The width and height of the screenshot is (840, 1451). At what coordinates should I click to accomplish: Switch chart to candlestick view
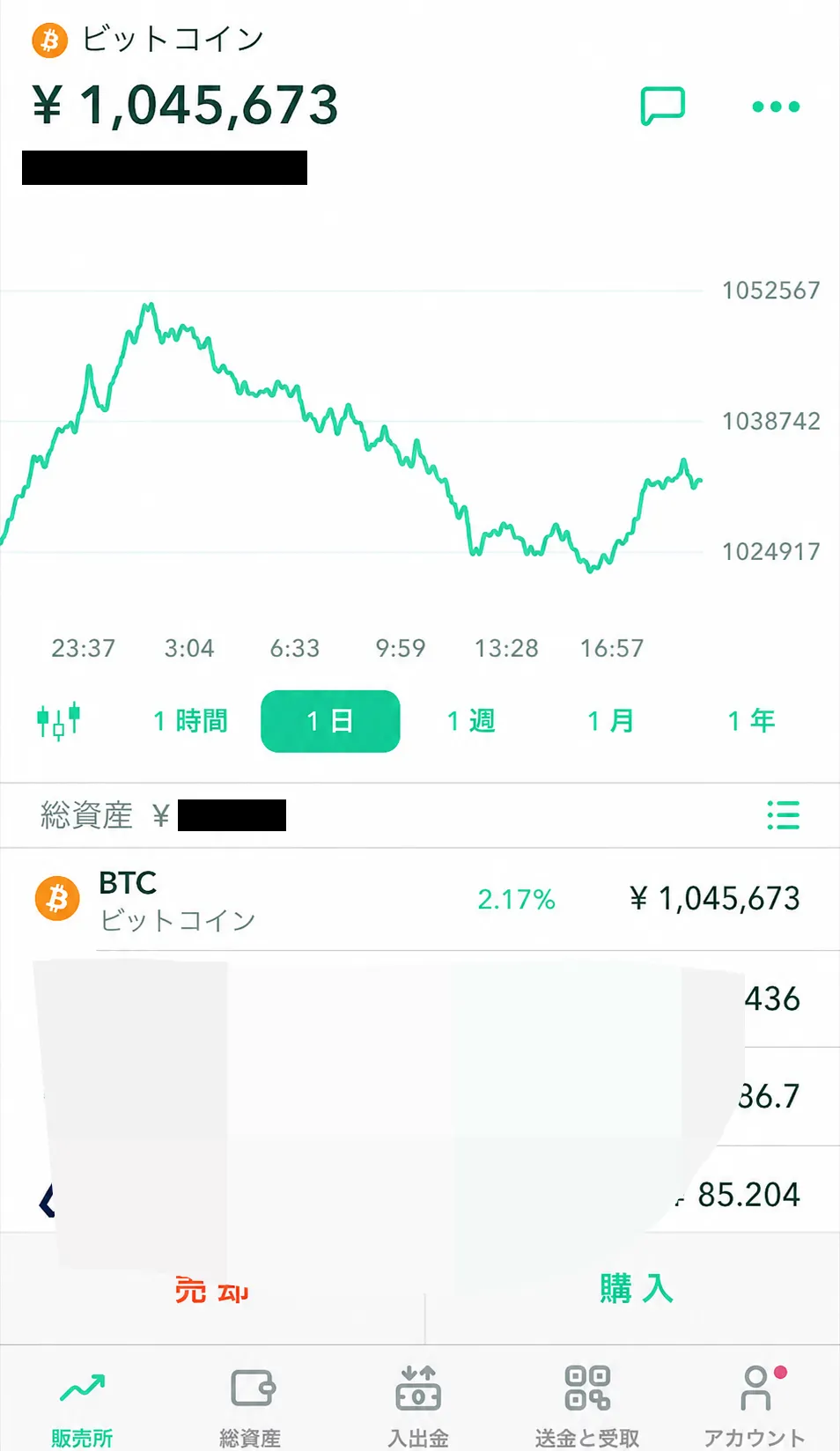58,721
